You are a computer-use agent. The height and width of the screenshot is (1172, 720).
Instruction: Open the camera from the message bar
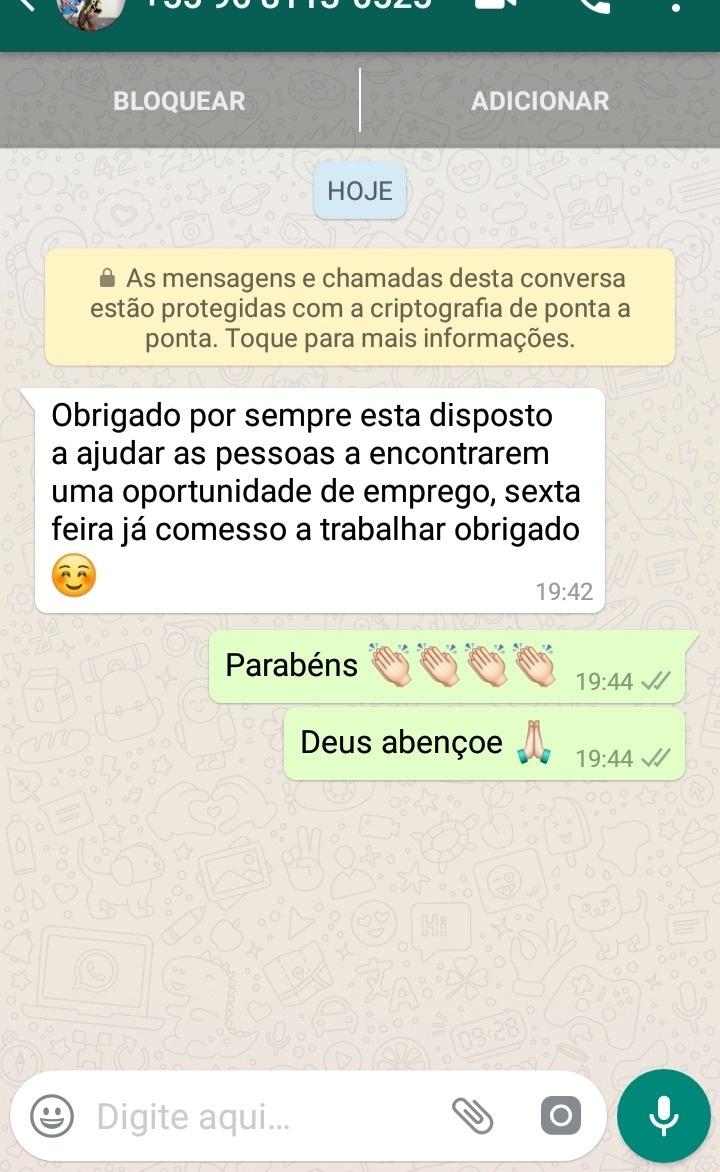[560, 1116]
